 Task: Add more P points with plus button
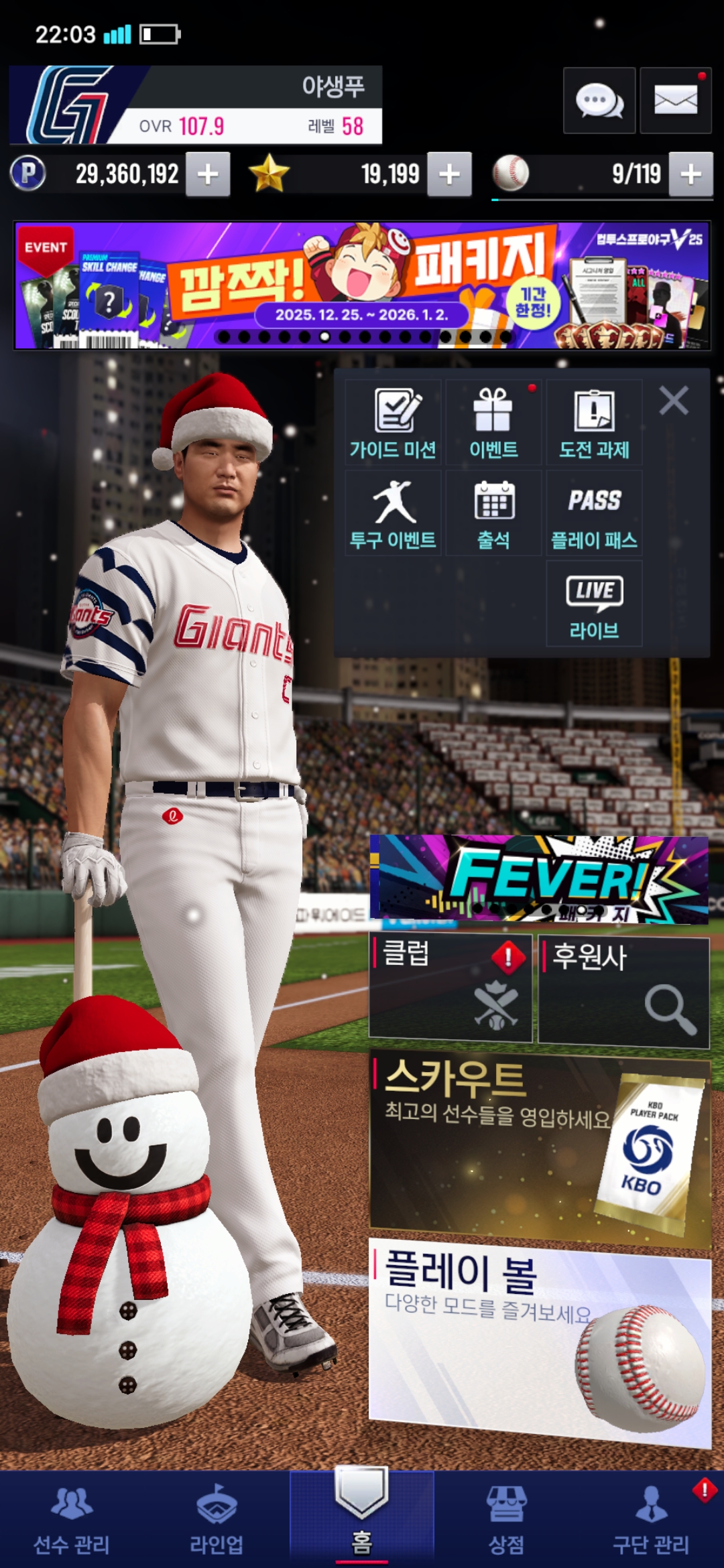pyautogui.click(x=208, y=174)
